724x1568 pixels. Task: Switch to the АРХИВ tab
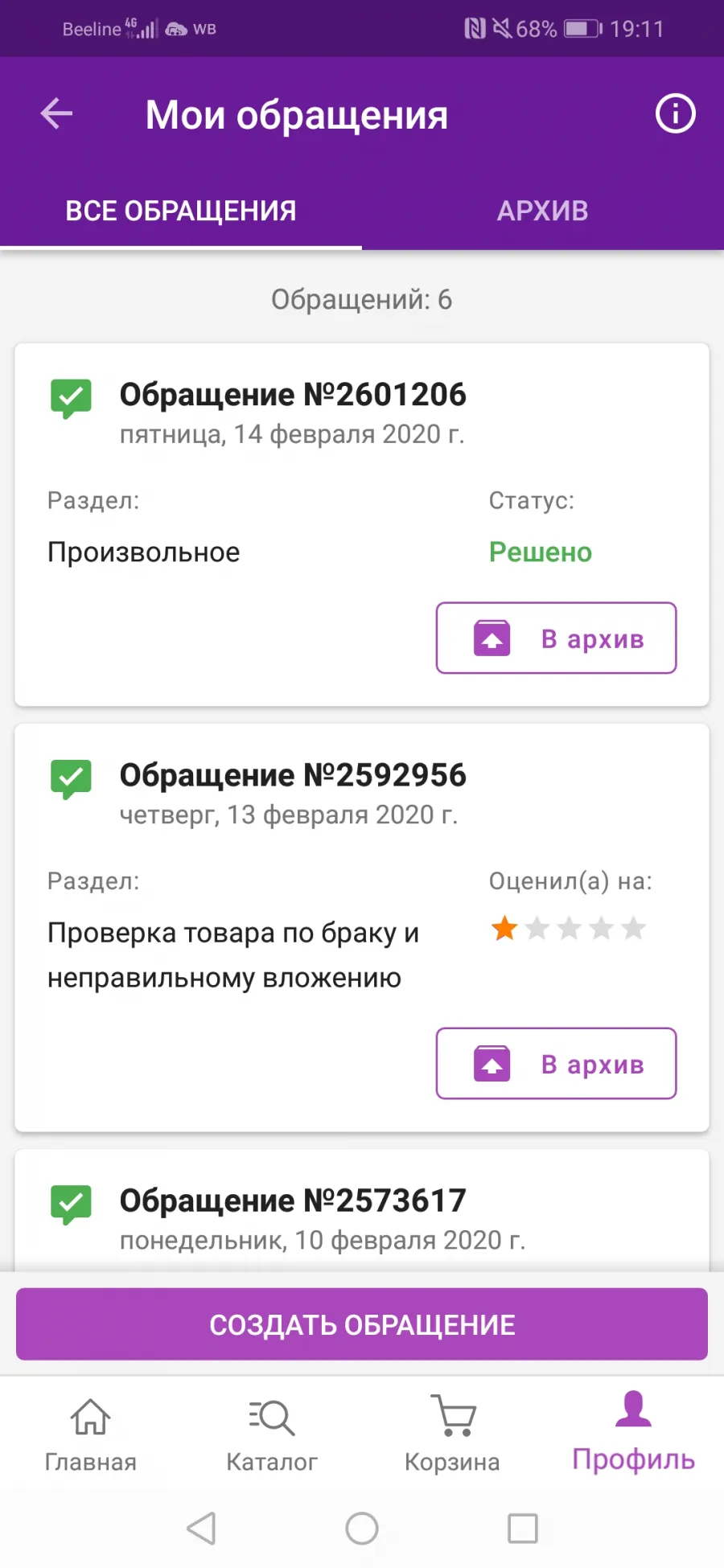point(543,211)
